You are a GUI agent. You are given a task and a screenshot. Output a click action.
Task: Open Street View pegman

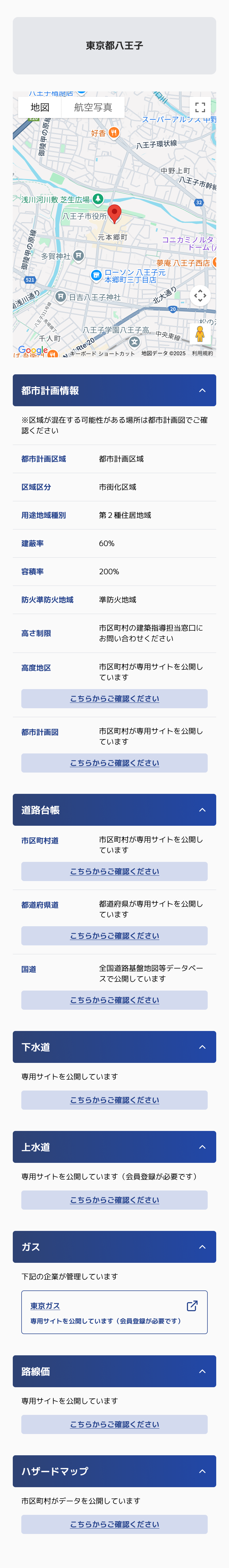200,333
